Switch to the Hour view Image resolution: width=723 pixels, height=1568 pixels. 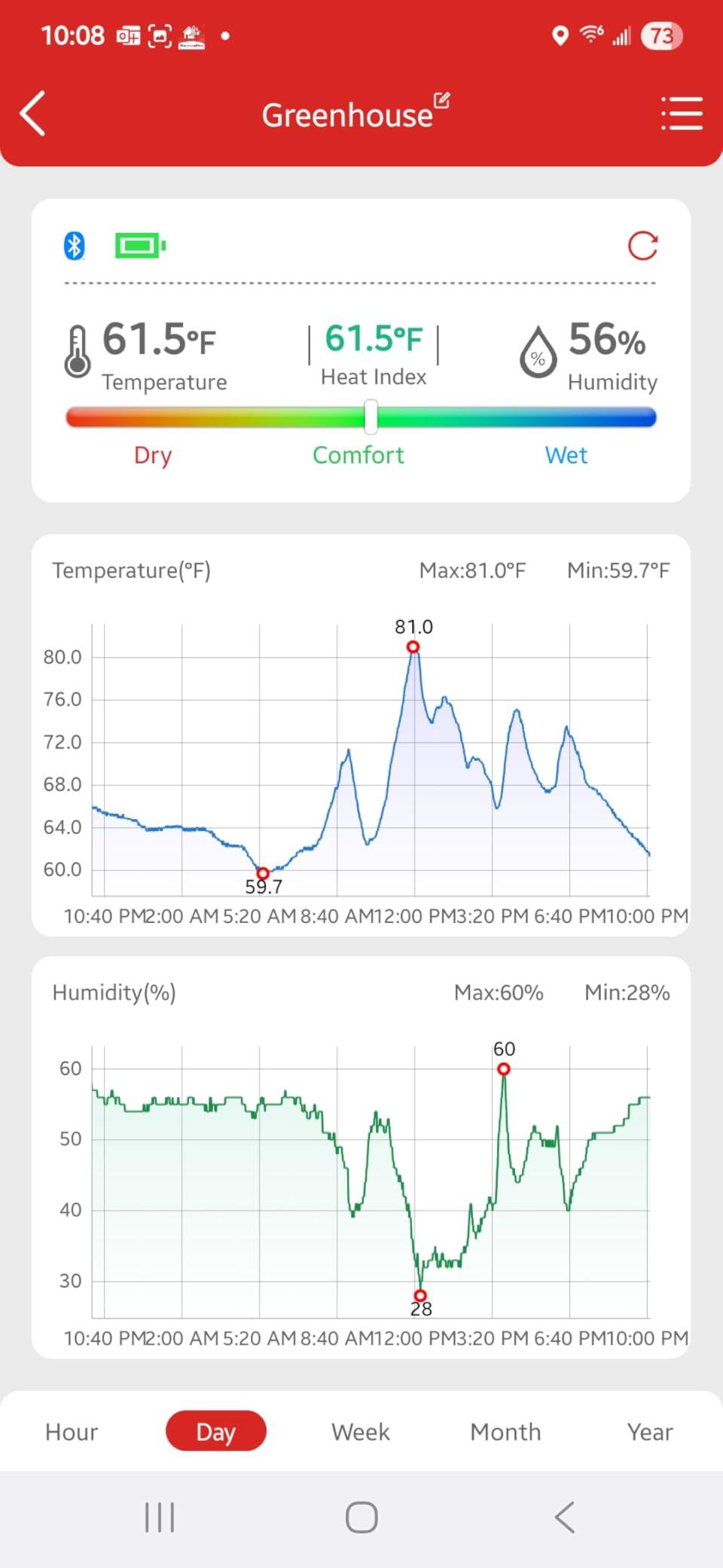coord(72,1432)
